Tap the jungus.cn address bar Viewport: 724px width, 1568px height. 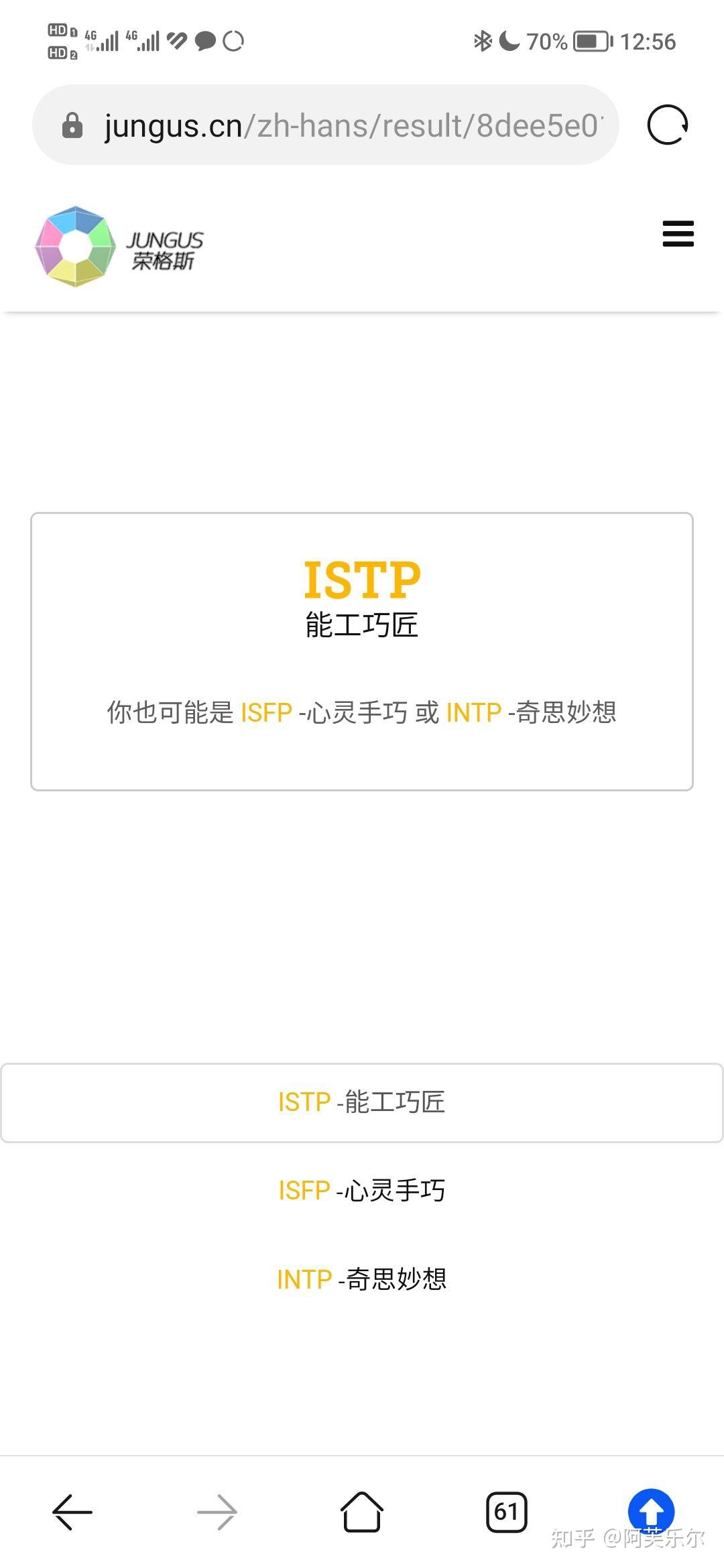click(325, 125)
